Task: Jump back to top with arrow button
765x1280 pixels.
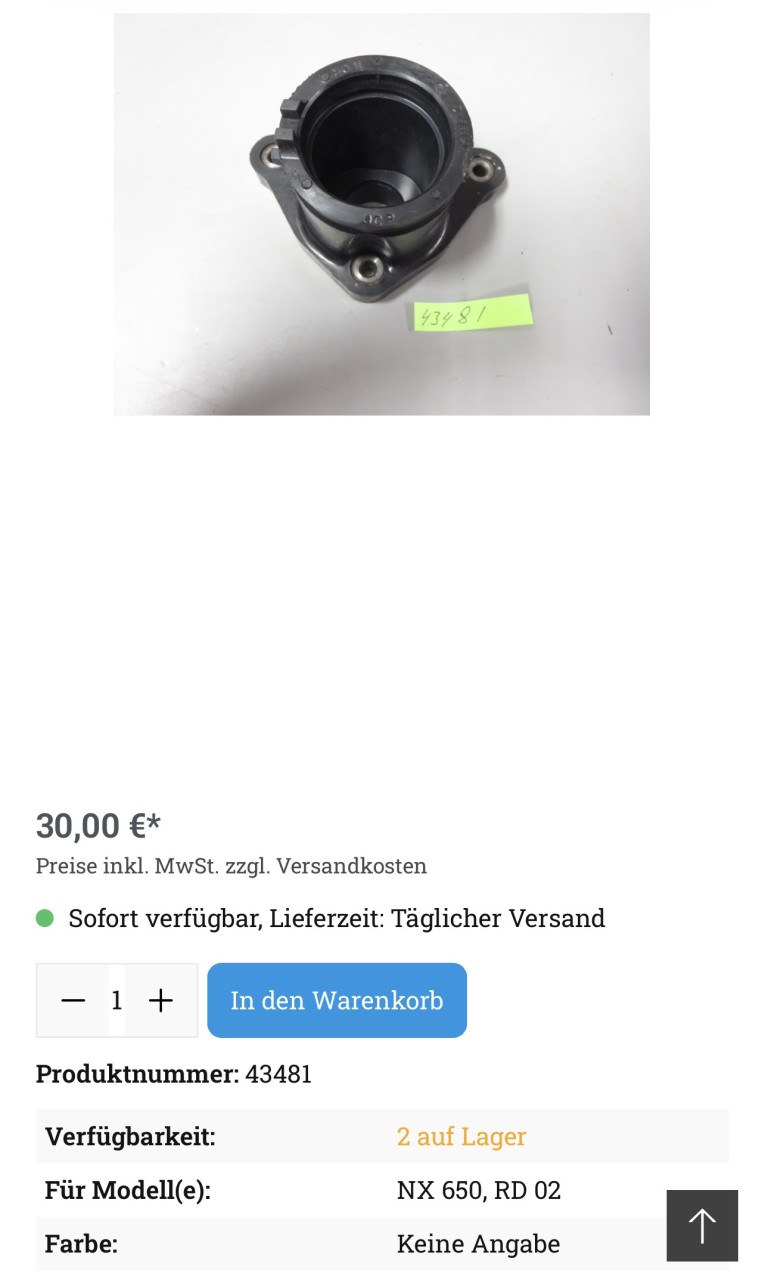Action: pos(702,1226)
